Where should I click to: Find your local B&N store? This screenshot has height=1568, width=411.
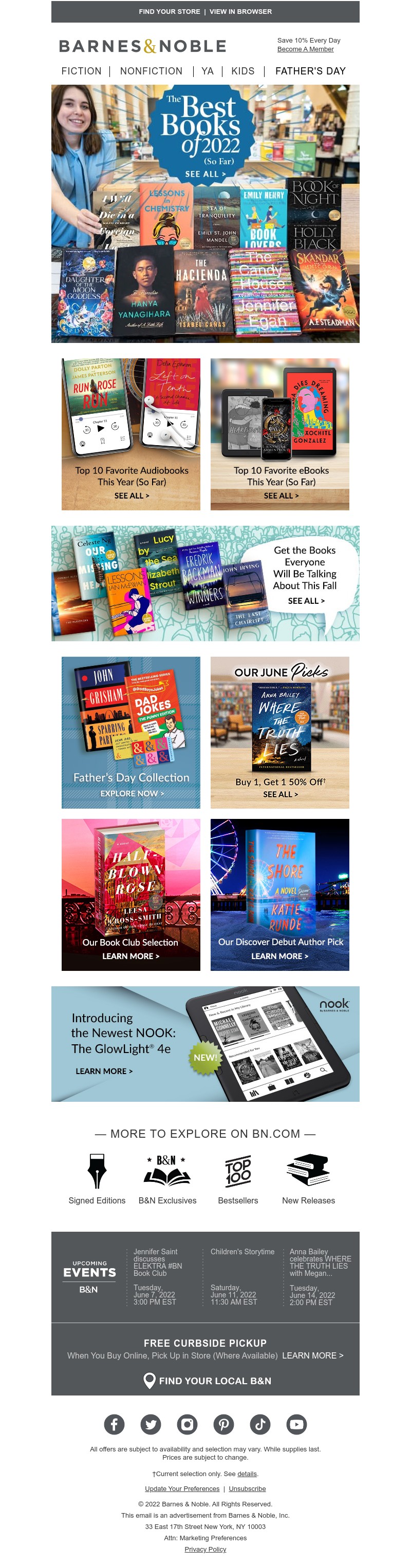207,1381
